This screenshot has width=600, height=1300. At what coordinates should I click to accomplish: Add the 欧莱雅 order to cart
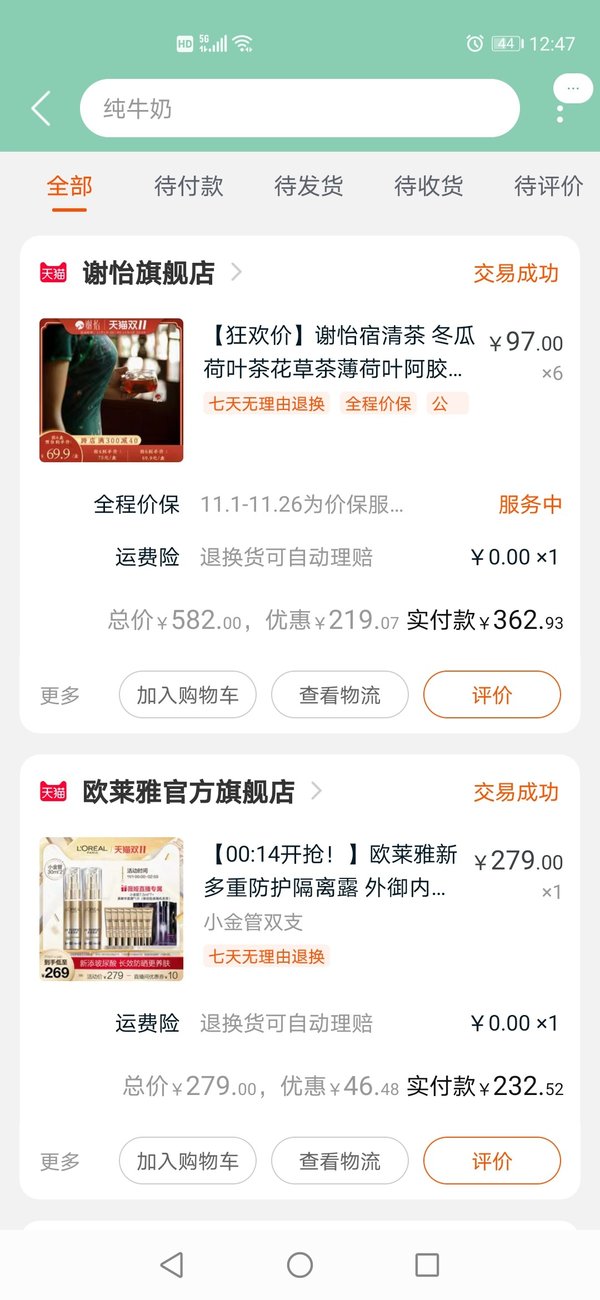tap(188, 1160)
